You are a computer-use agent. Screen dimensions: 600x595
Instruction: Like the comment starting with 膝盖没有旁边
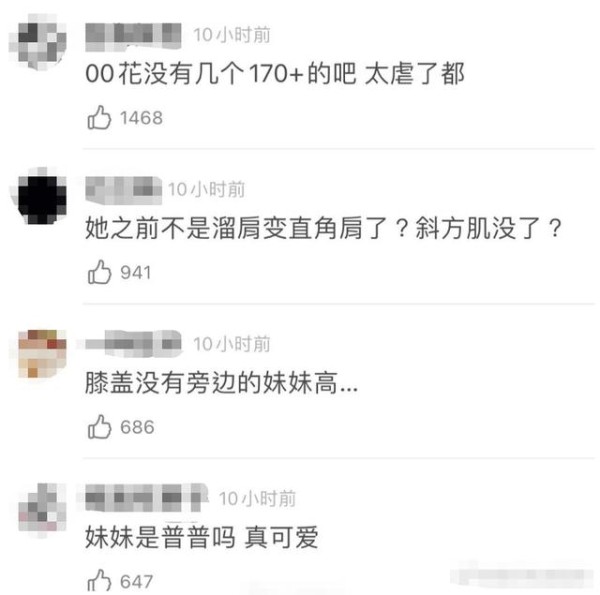(x=99, y=427)
